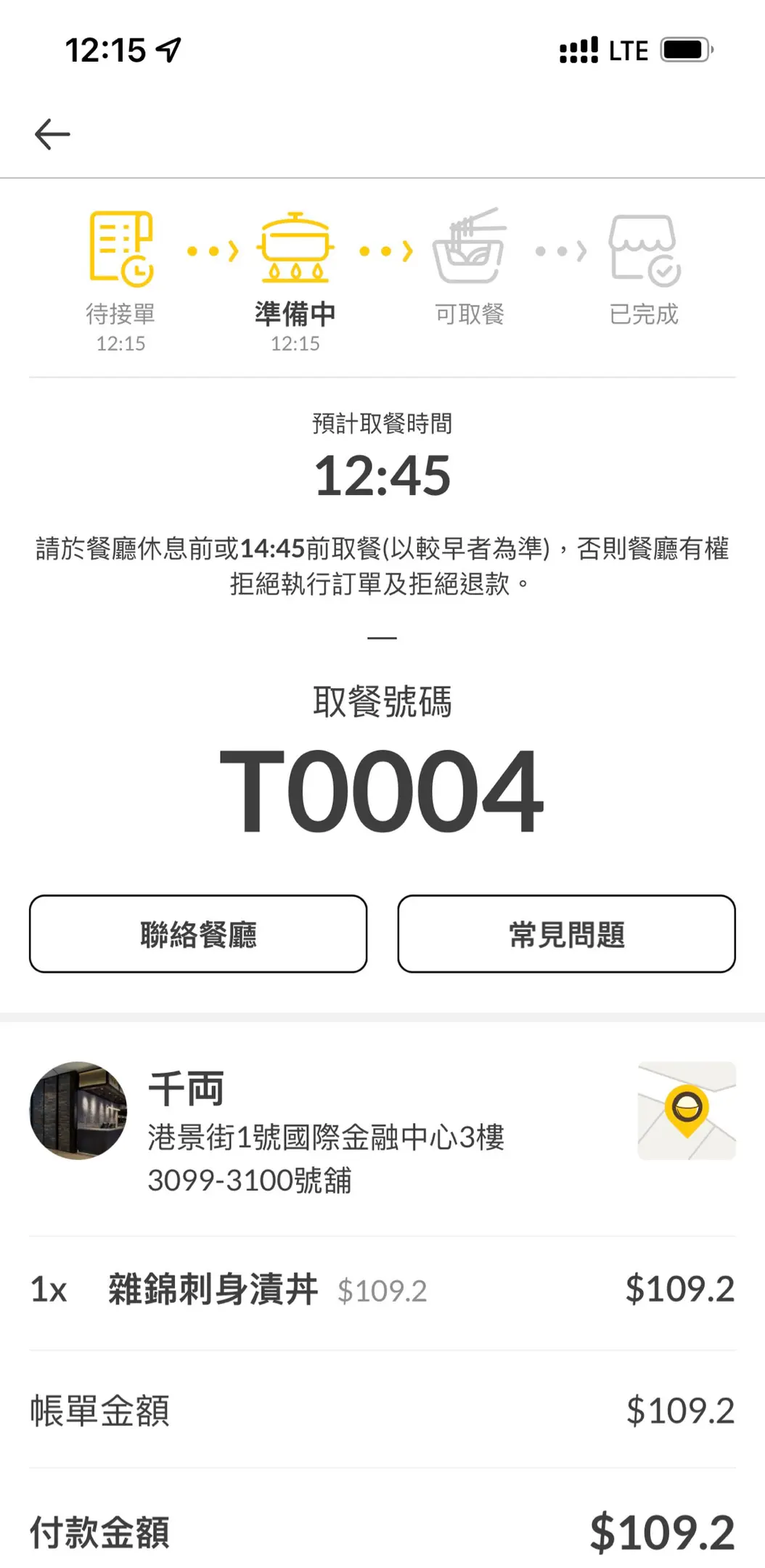The width and height of the screenshot is (765, 1568).
Task: Go back using the top-left arrow
Action: tap(52, 134)
